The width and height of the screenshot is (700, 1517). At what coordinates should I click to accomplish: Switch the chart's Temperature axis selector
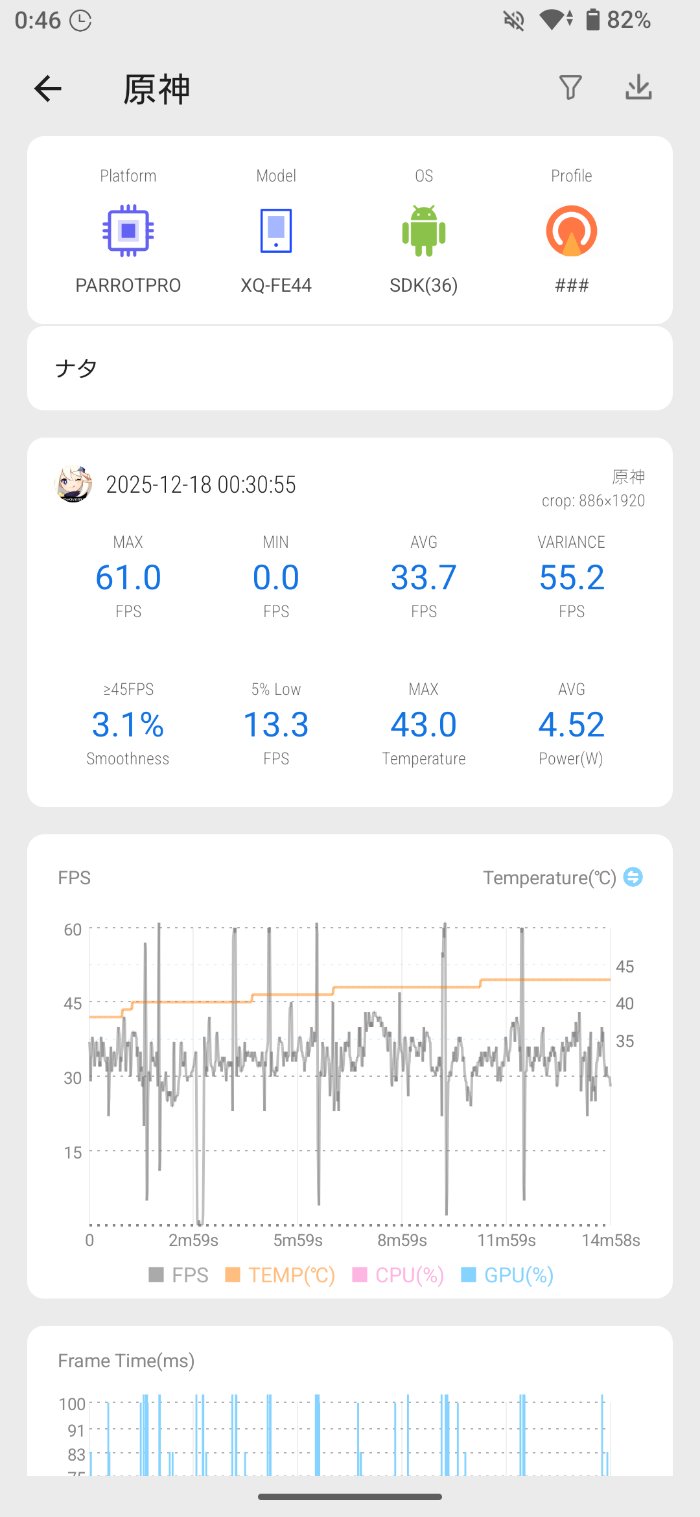632,877
